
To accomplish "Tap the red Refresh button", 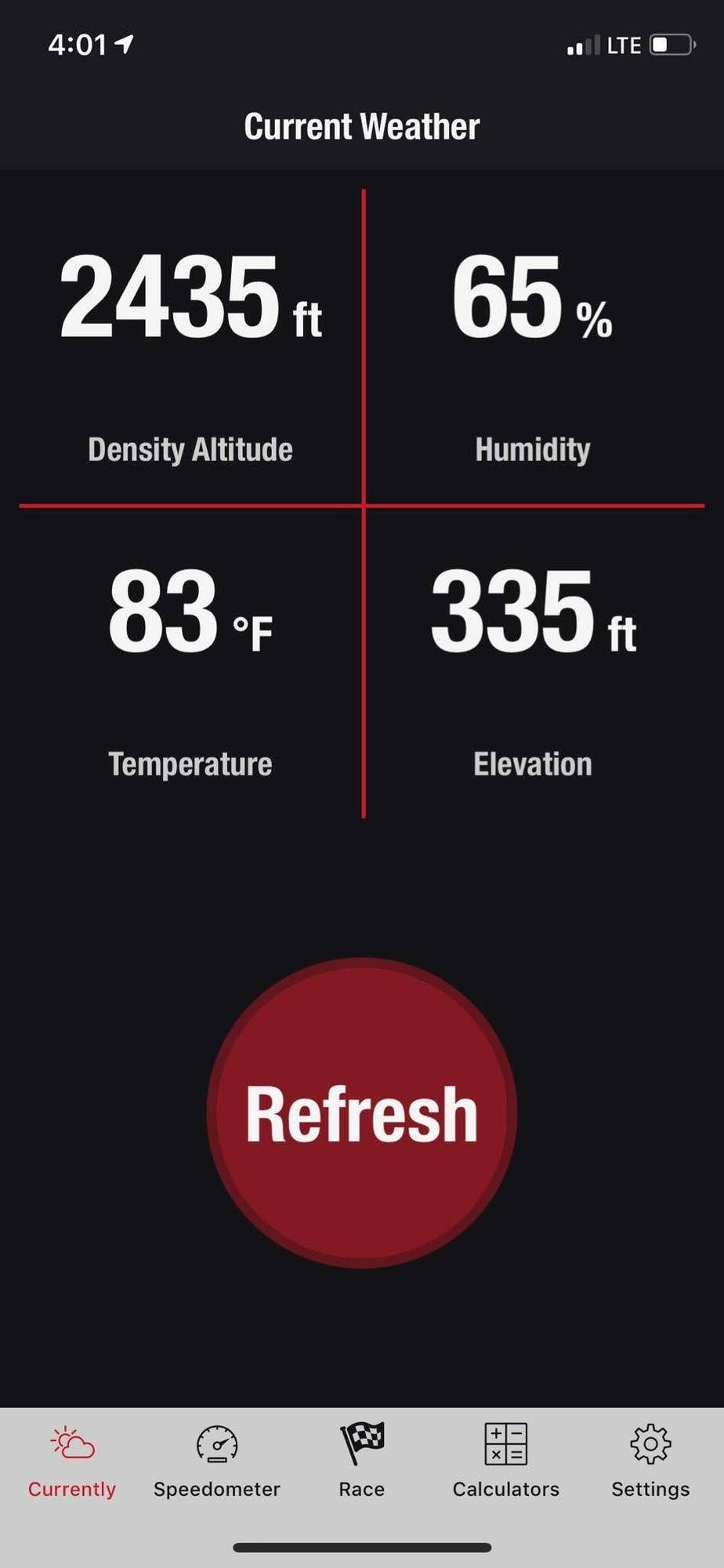I will point(361,1112).
